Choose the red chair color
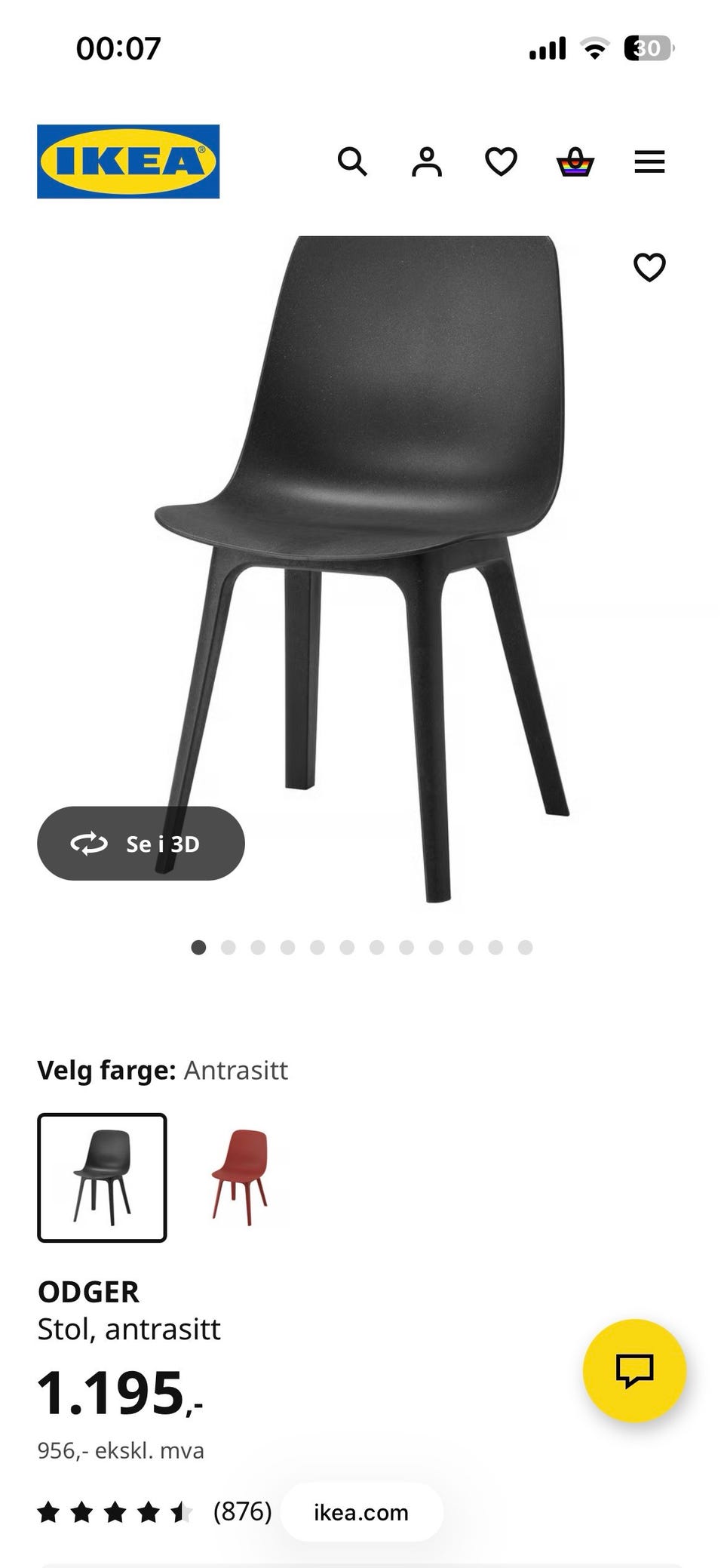 coord(240,1177)
